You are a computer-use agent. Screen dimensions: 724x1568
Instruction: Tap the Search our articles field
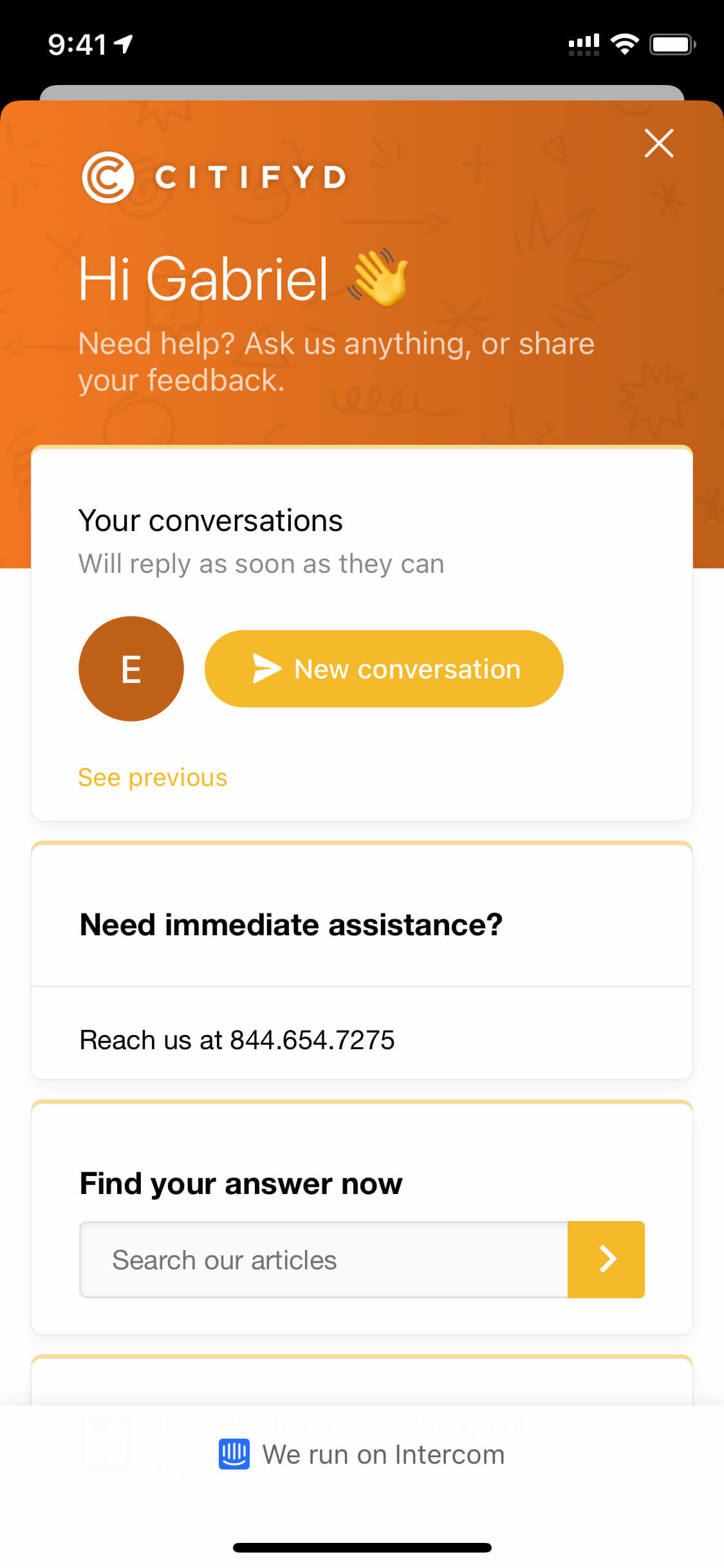point(324,1260)
